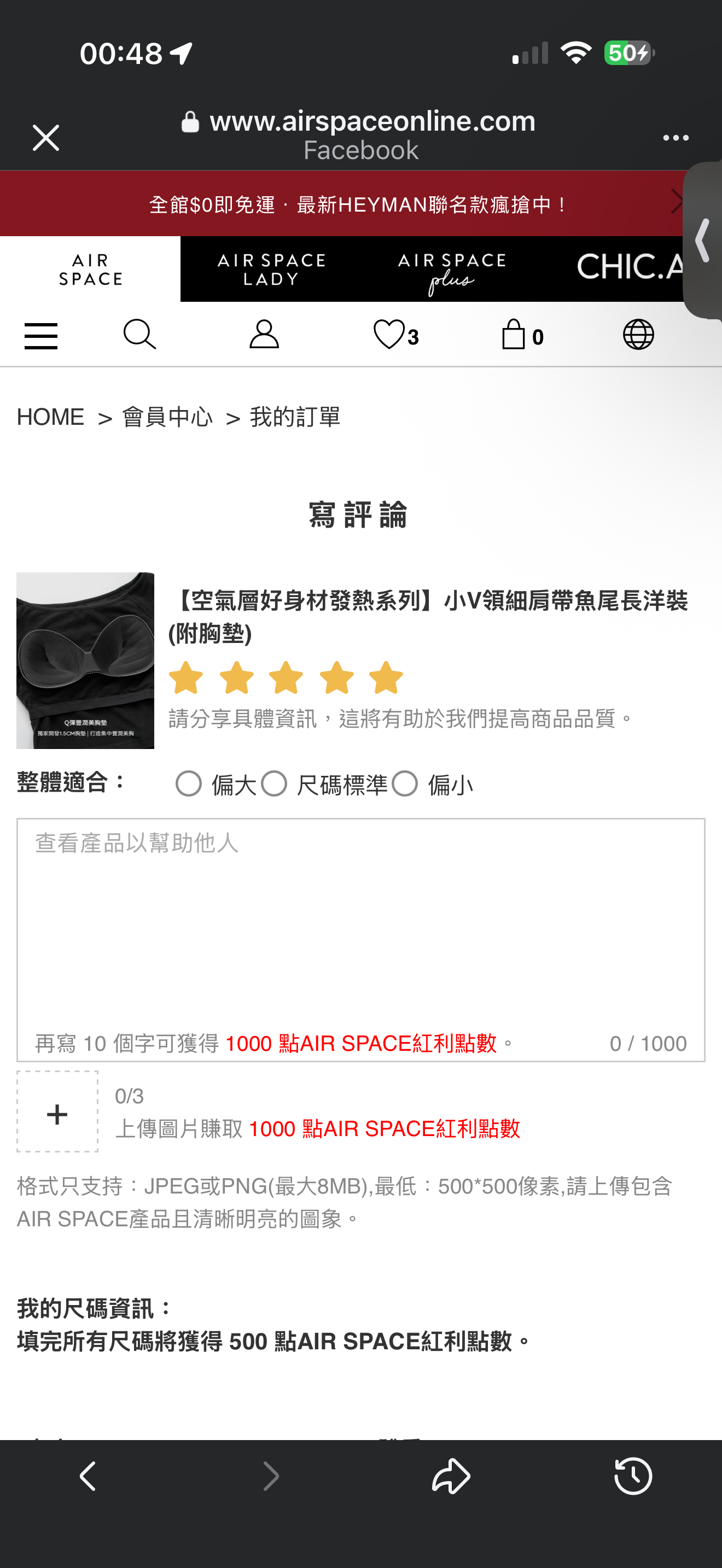Add a photo with the plus box
The height and width of the screenshot is (1568, 722).
point(57,1111)
